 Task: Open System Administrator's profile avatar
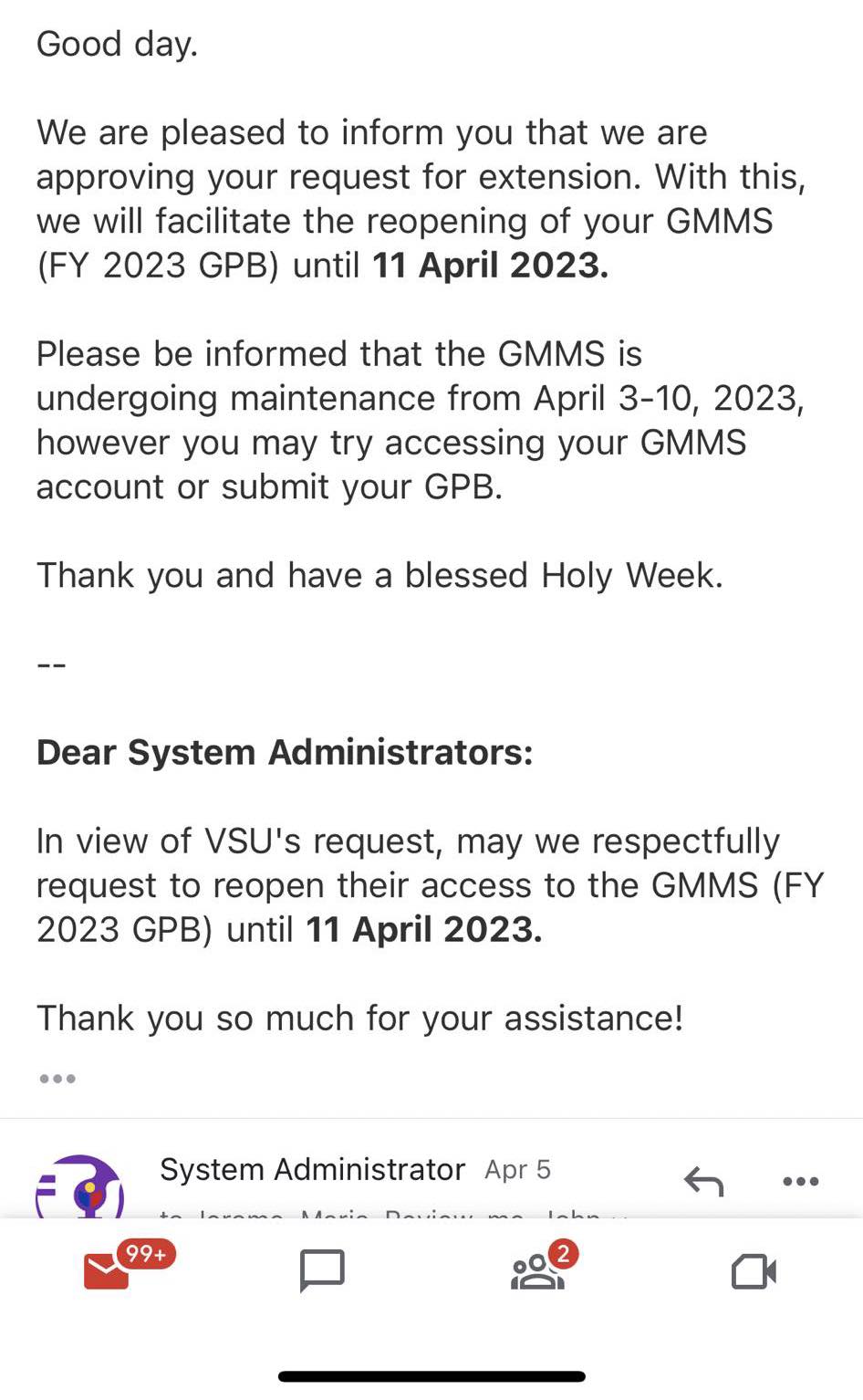coord(79,1188)
